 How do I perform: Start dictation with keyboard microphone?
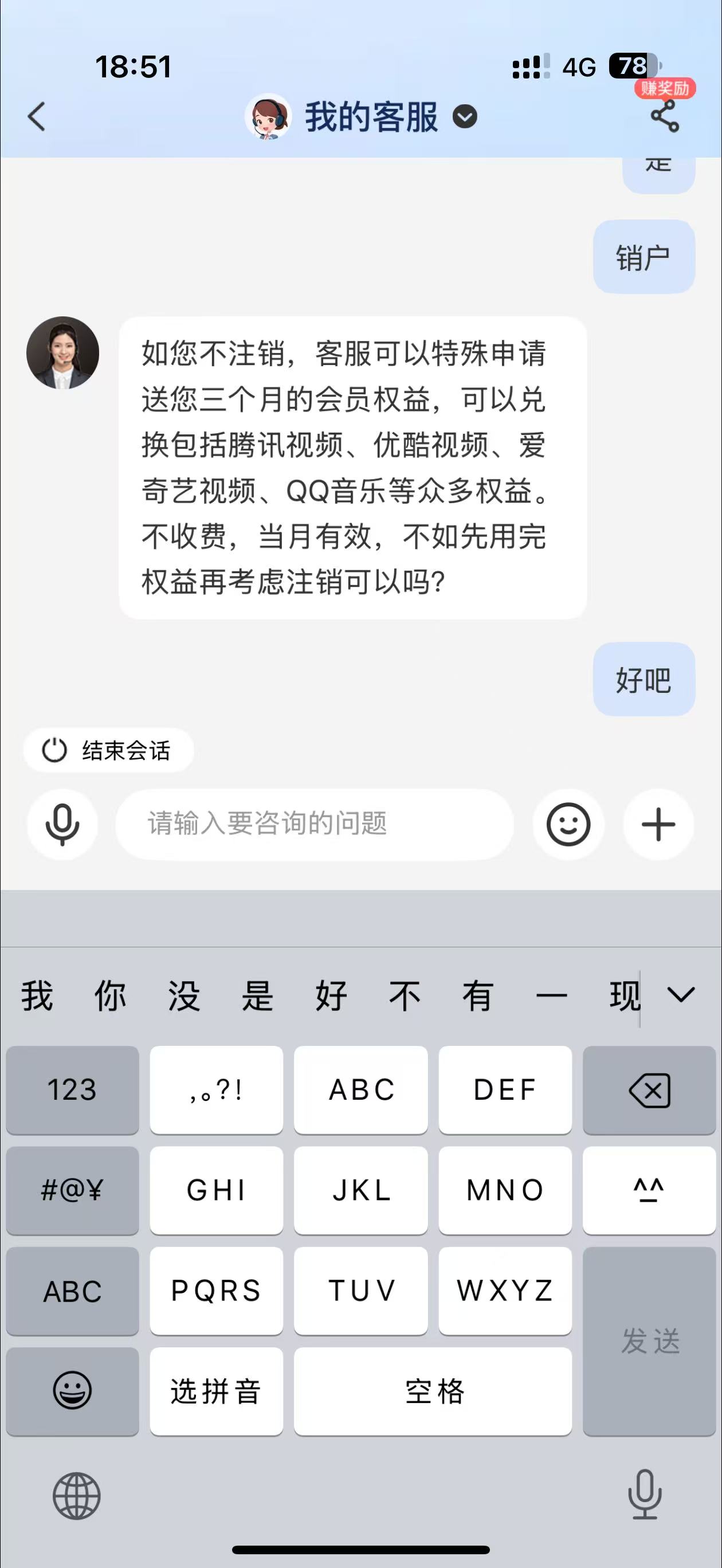click(x=645, y=1493)
